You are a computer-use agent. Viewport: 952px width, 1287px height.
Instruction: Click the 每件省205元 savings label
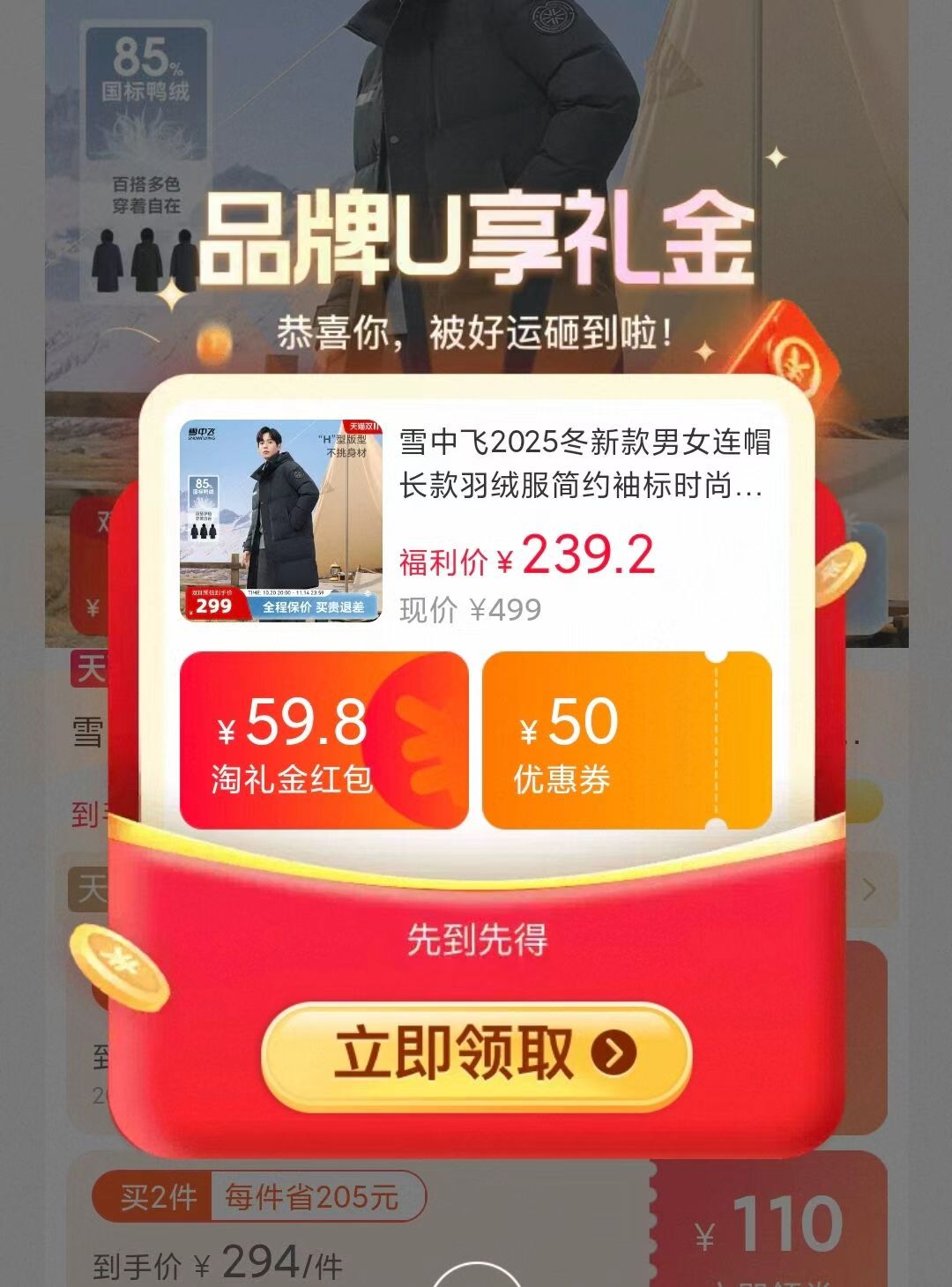310,1194
